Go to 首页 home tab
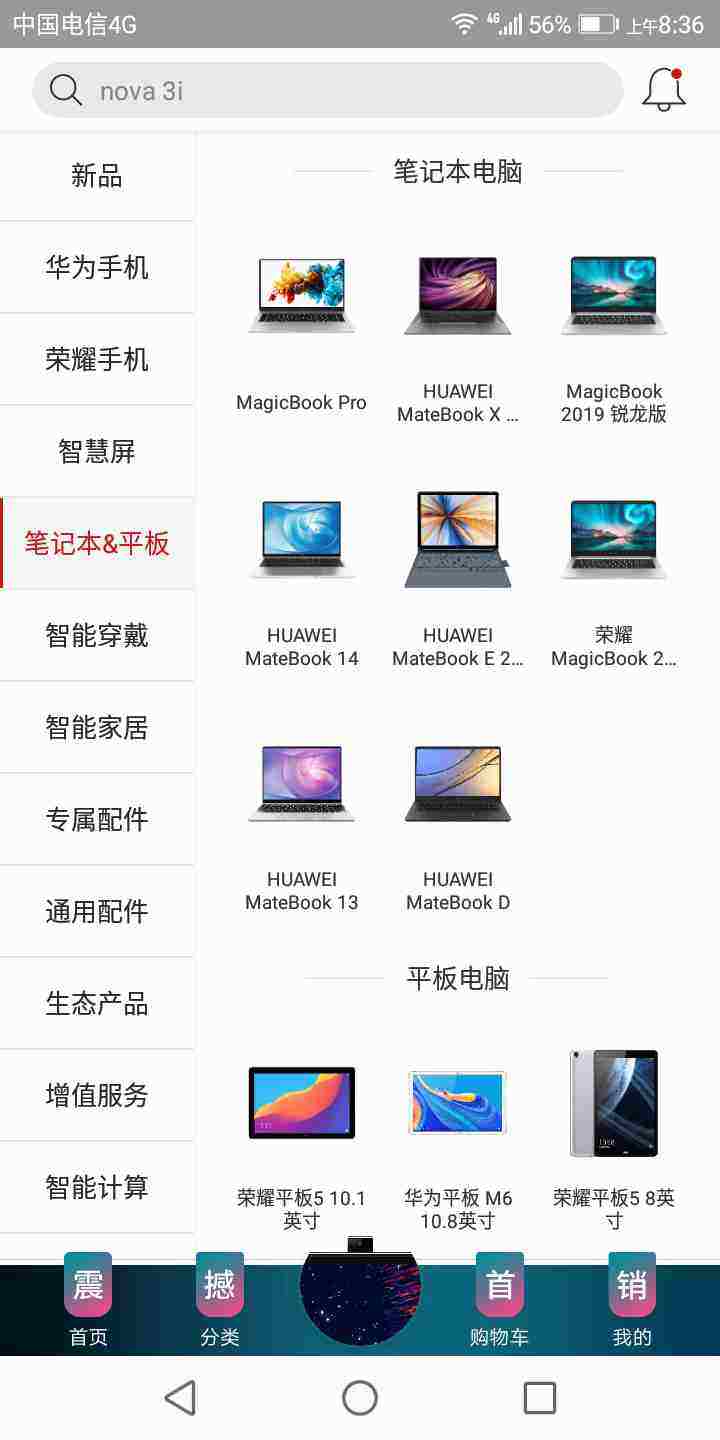The width and height of the screenshot is (720, 1440). click(87, 1299)
